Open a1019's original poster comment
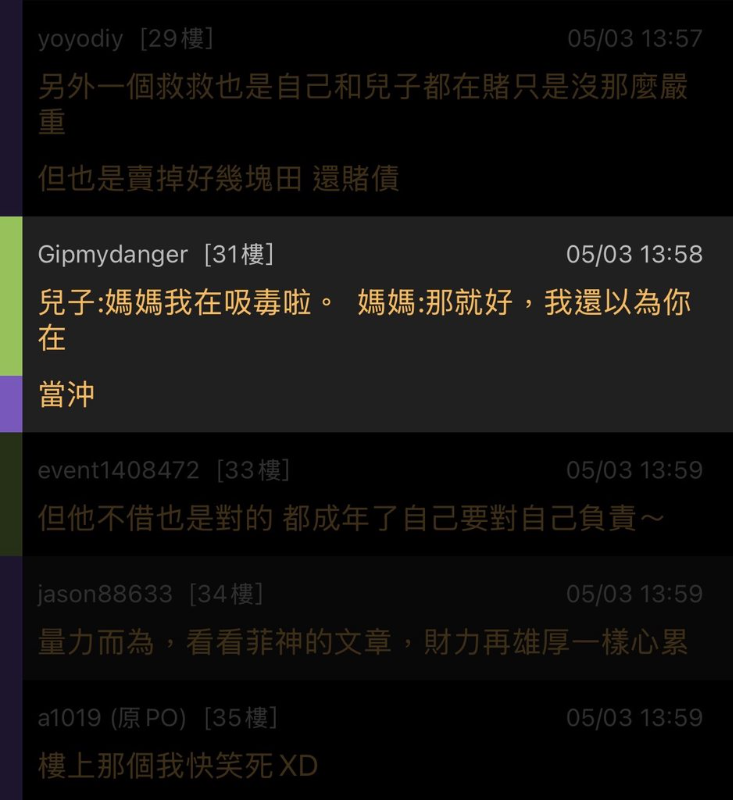This screenshot has height=800, width=733. (x=370, y=743)
